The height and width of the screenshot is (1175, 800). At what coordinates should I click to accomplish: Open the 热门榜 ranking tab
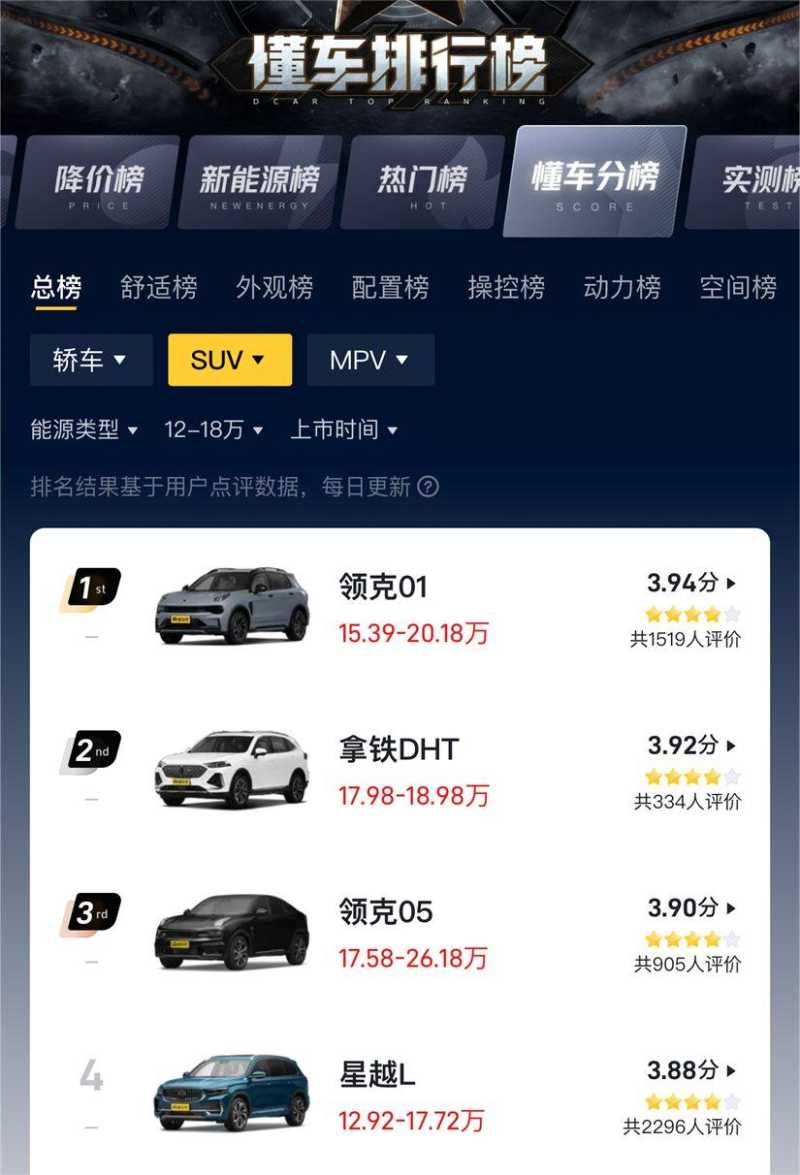(422, 182)
